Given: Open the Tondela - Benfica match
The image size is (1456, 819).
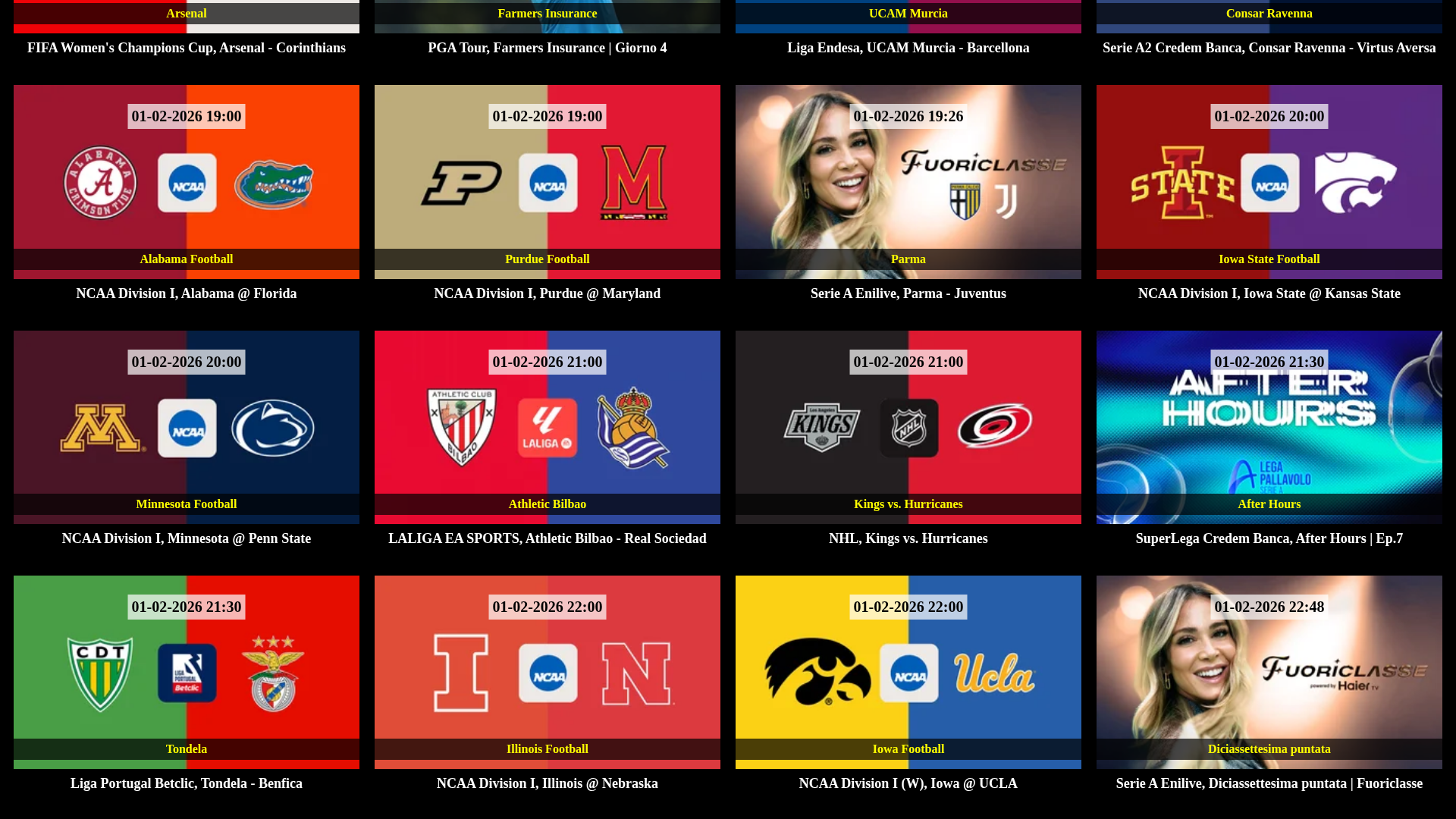Looking at the screenshot, I should pyautogui.click(x=186, y=672).
